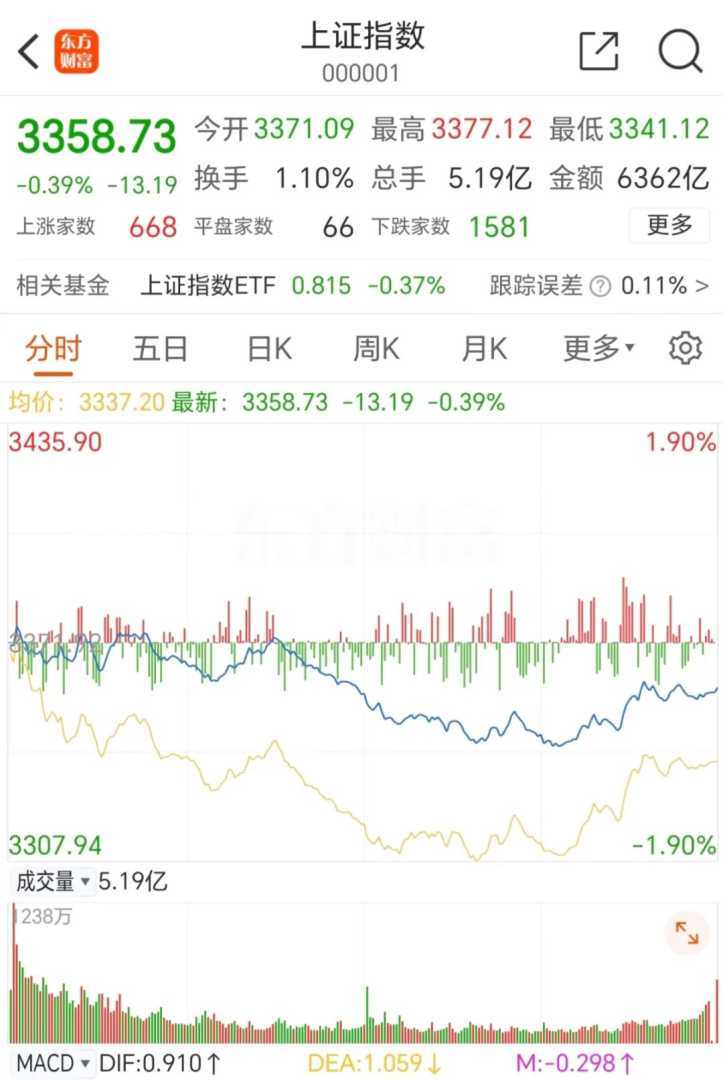The width and height of the screenshot is (723, 1080).
Task: Open the search magnifier
Action: point(680,52)
